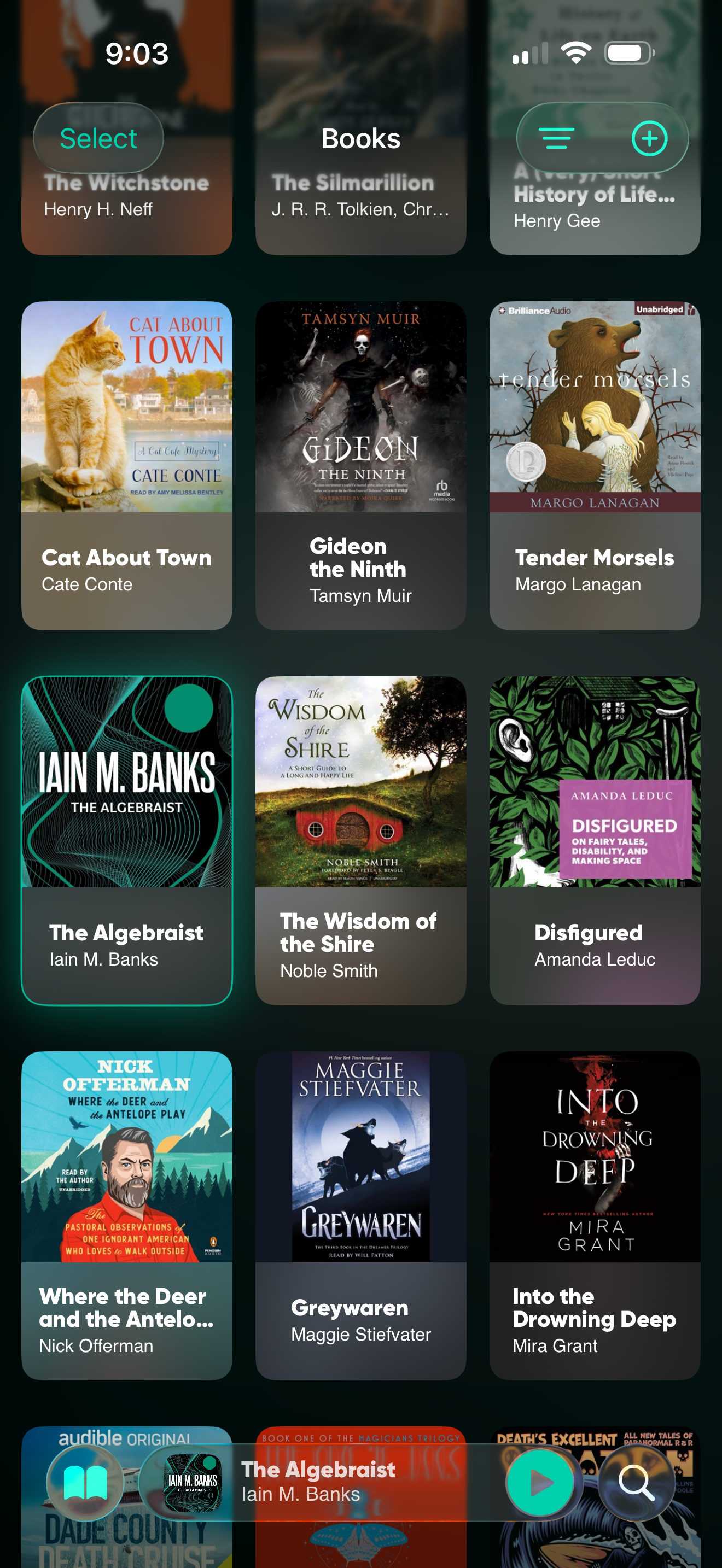Tap the Books header title
This screenshot has width=722, height=1568.
click(x=360, y=138)
